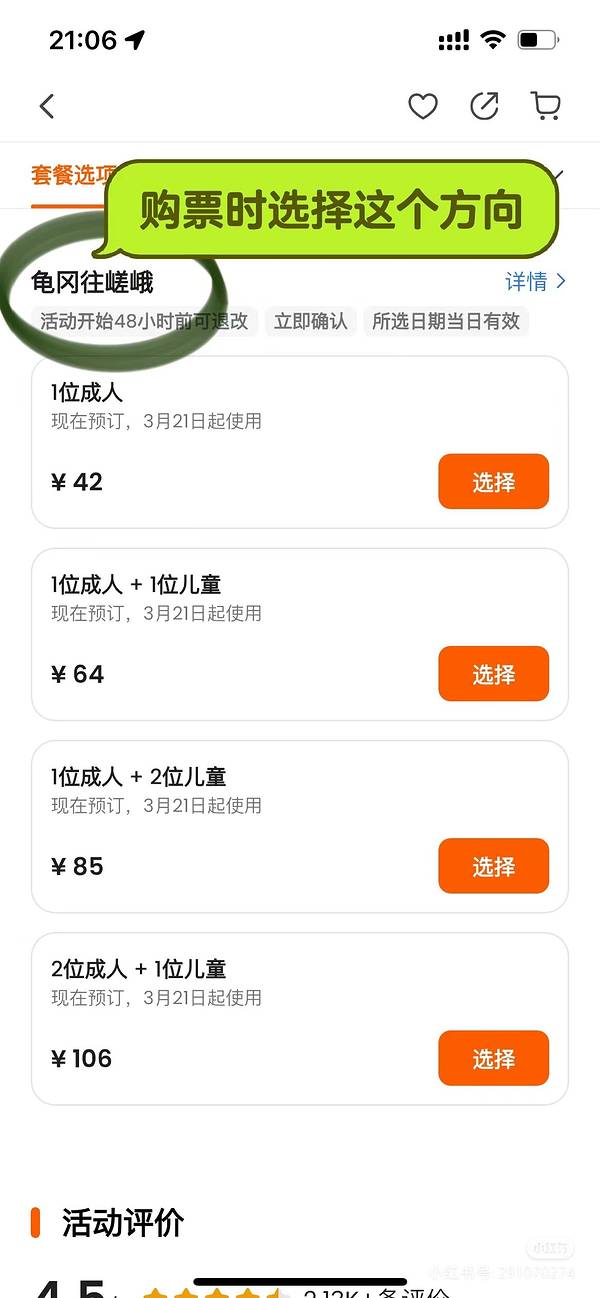Go back using the back arrow
600x1298 pixels.
(x=47, y=106)
